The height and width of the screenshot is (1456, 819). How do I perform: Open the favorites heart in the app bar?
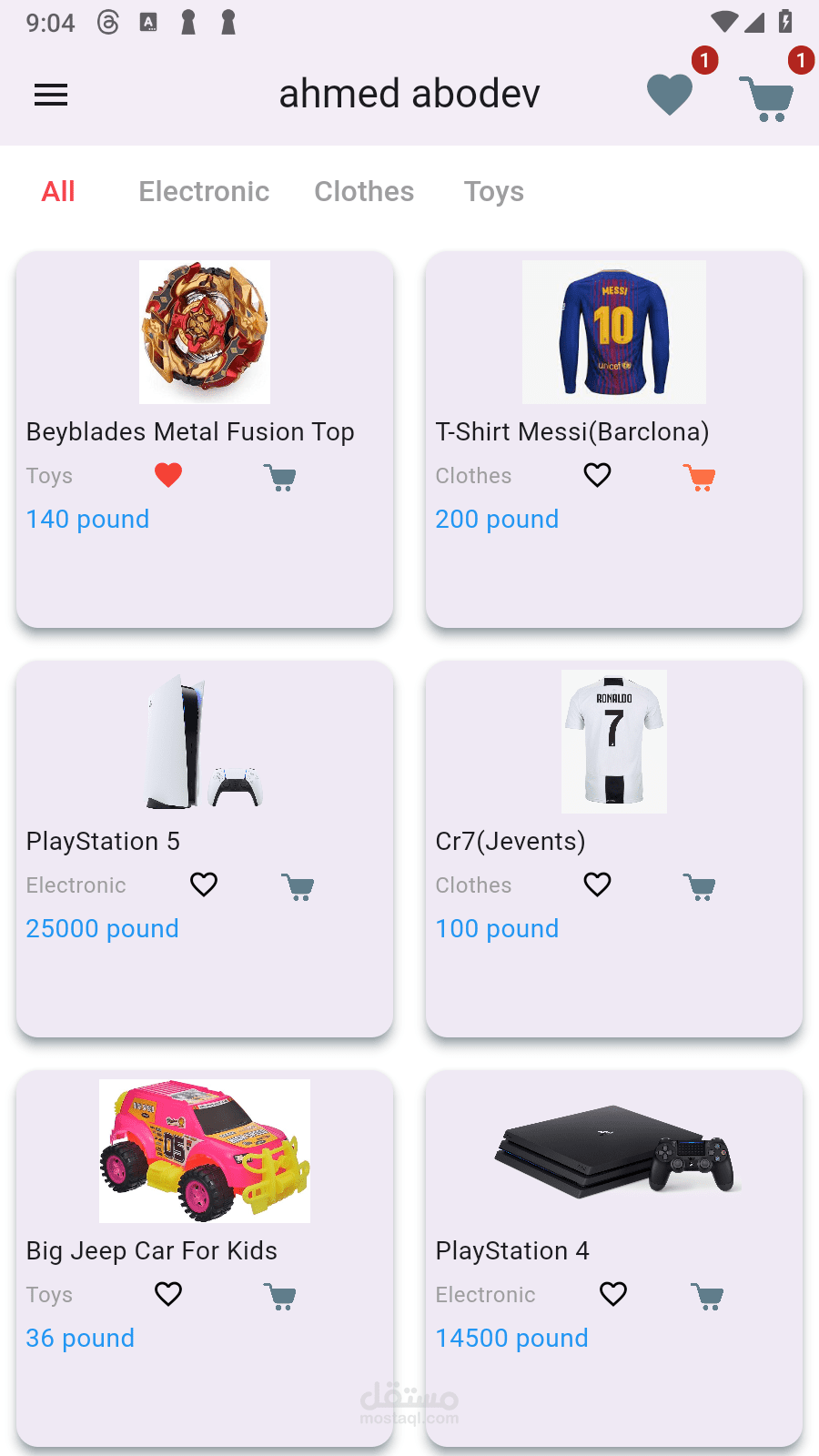(670, 95)
